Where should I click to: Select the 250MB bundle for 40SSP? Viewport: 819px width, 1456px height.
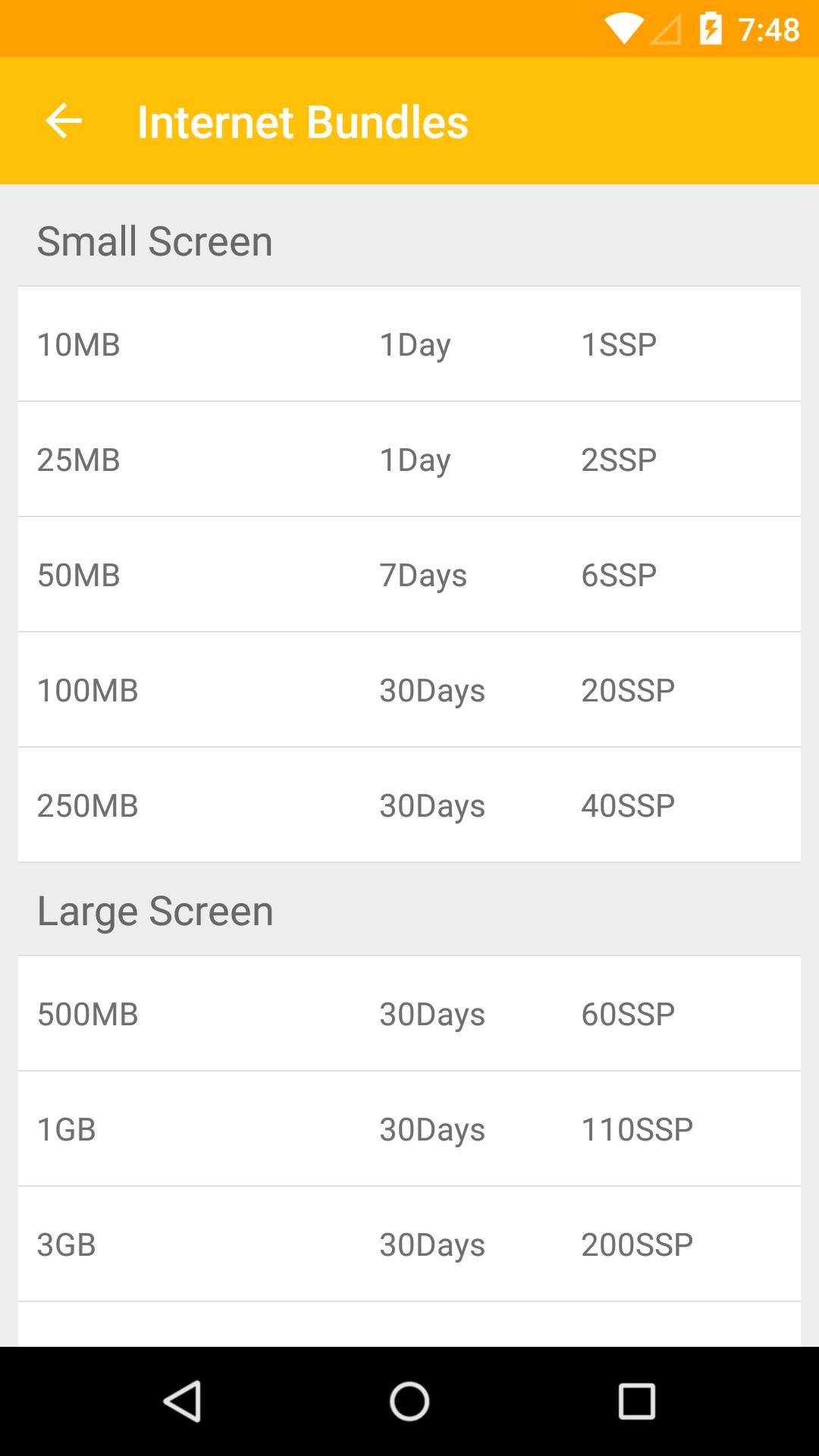(409, 805)
